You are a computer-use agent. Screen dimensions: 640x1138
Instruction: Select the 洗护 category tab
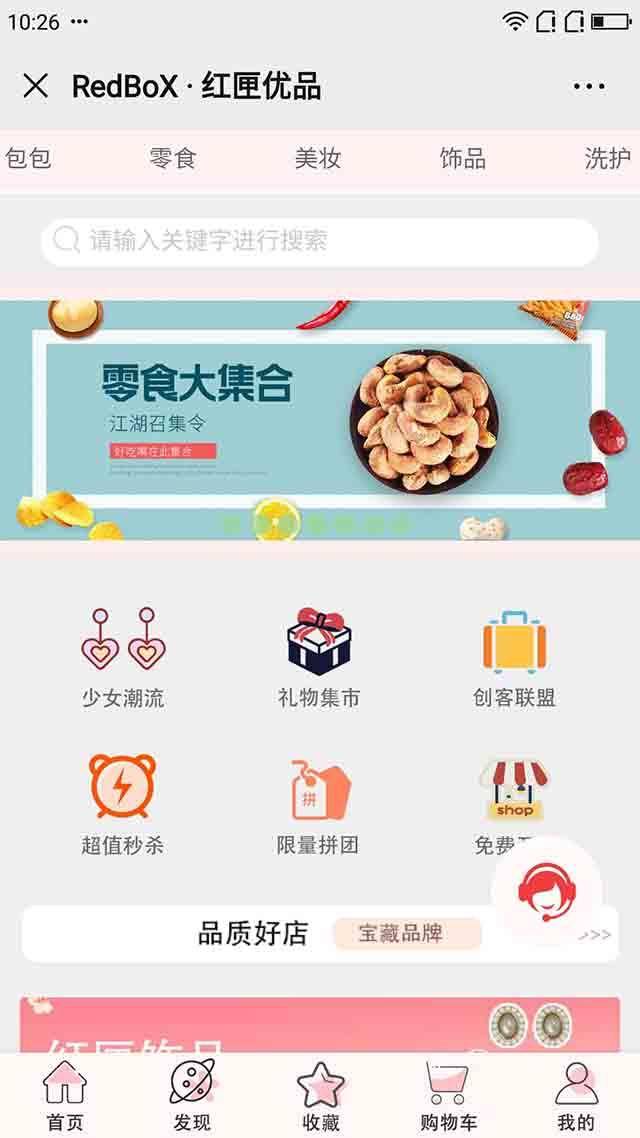[607, 158]
